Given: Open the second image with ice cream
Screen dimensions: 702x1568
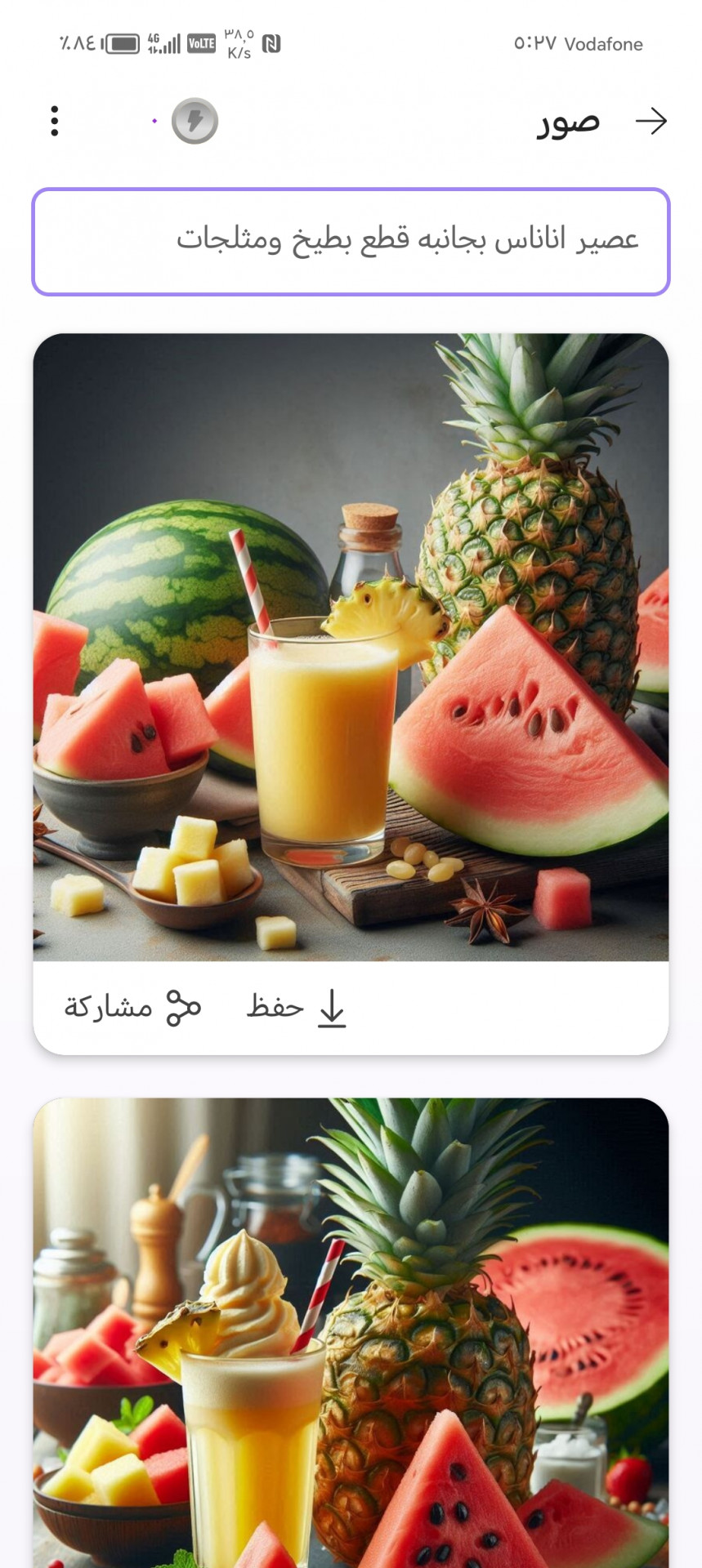Looking at the screenshot, I should [351, 1333].
